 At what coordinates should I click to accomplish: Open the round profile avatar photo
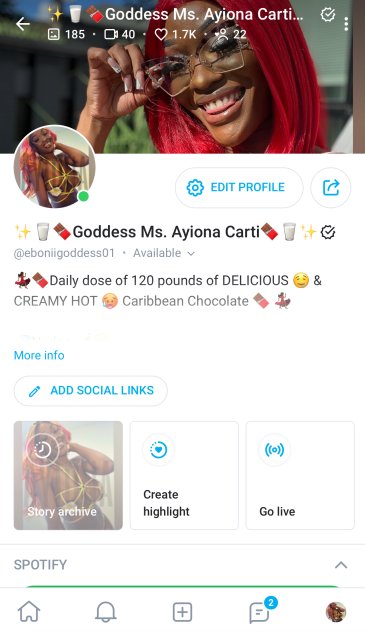click(x=54, y=167)
